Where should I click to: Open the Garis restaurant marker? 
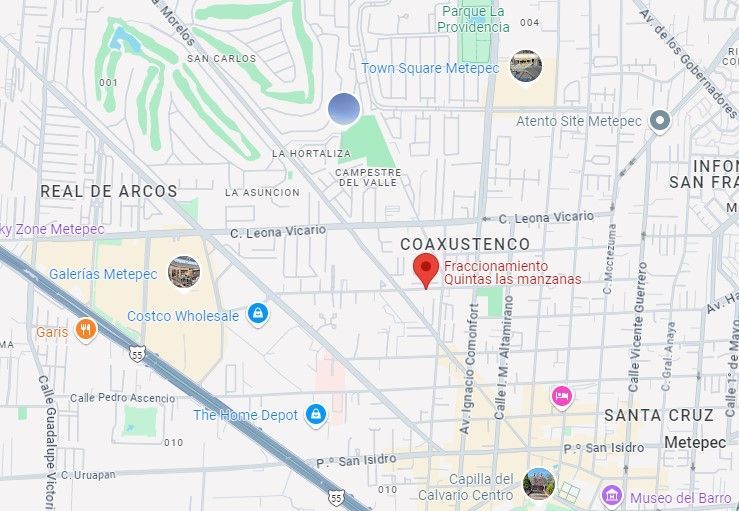click(85, 330)
